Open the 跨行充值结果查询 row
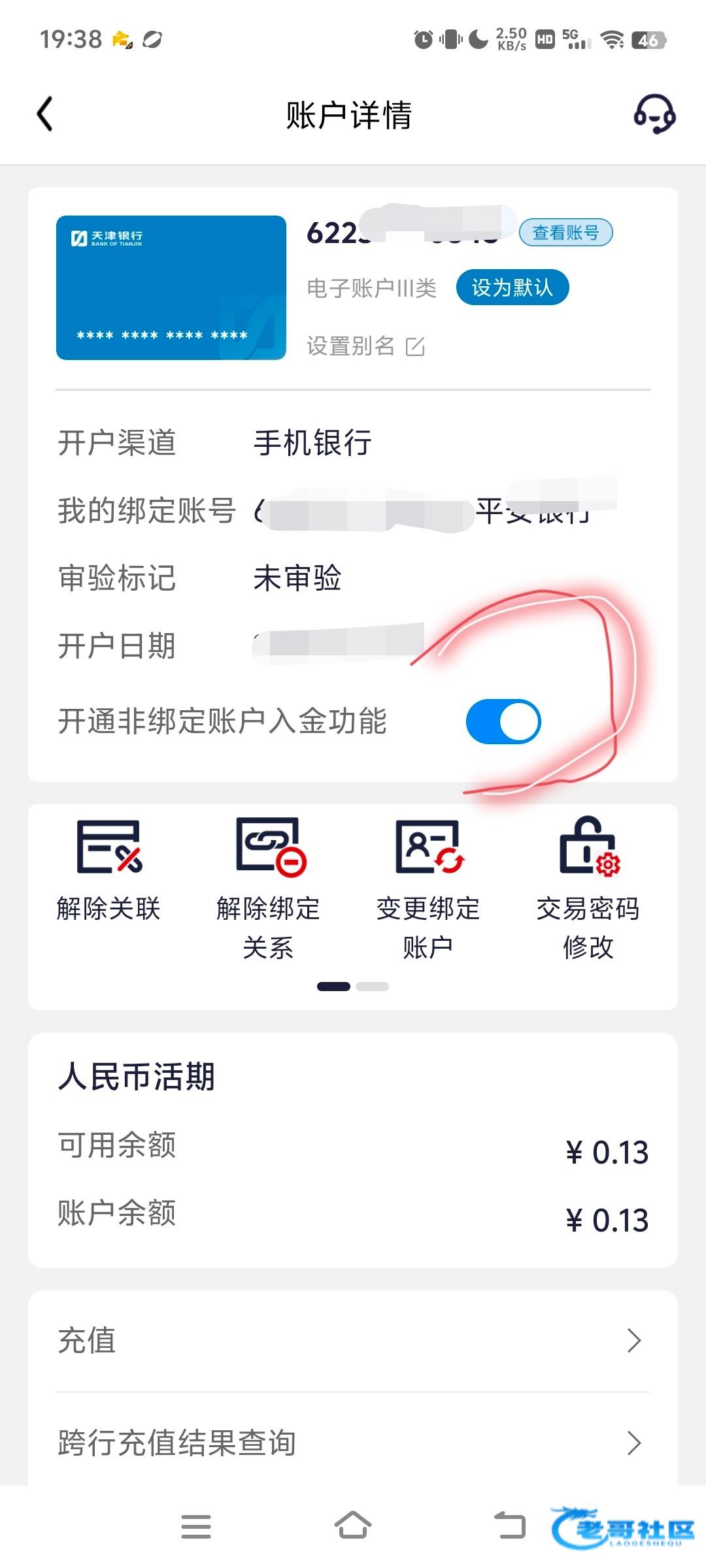The width and height of the screenshot is (706, 1568). coord(353,1443)
